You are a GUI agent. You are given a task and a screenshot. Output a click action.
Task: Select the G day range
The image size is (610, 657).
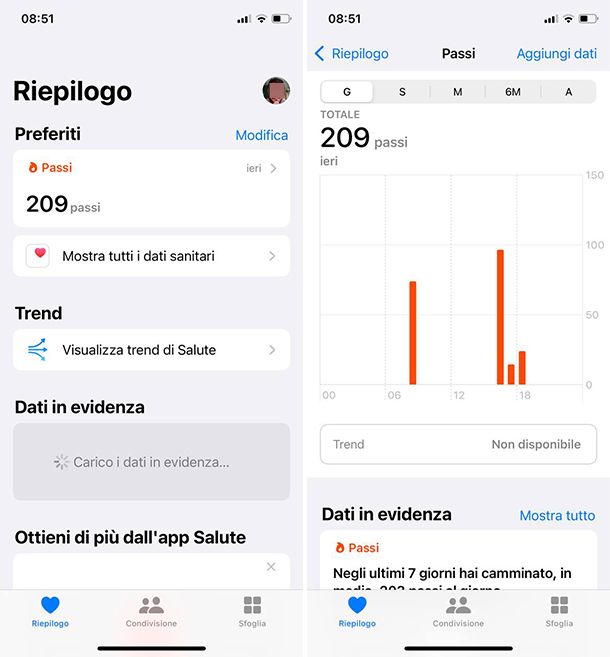347,92
